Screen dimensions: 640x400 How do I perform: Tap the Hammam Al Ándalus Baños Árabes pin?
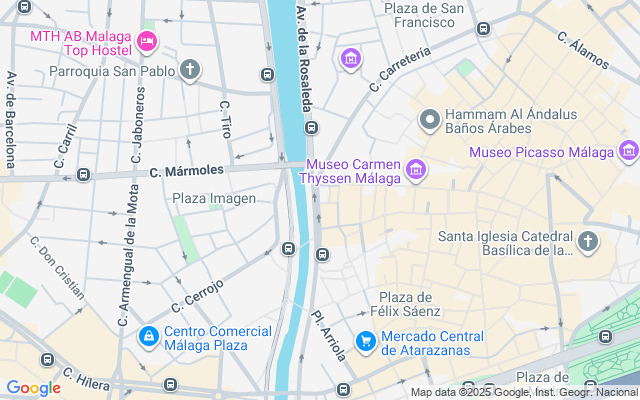430,120
